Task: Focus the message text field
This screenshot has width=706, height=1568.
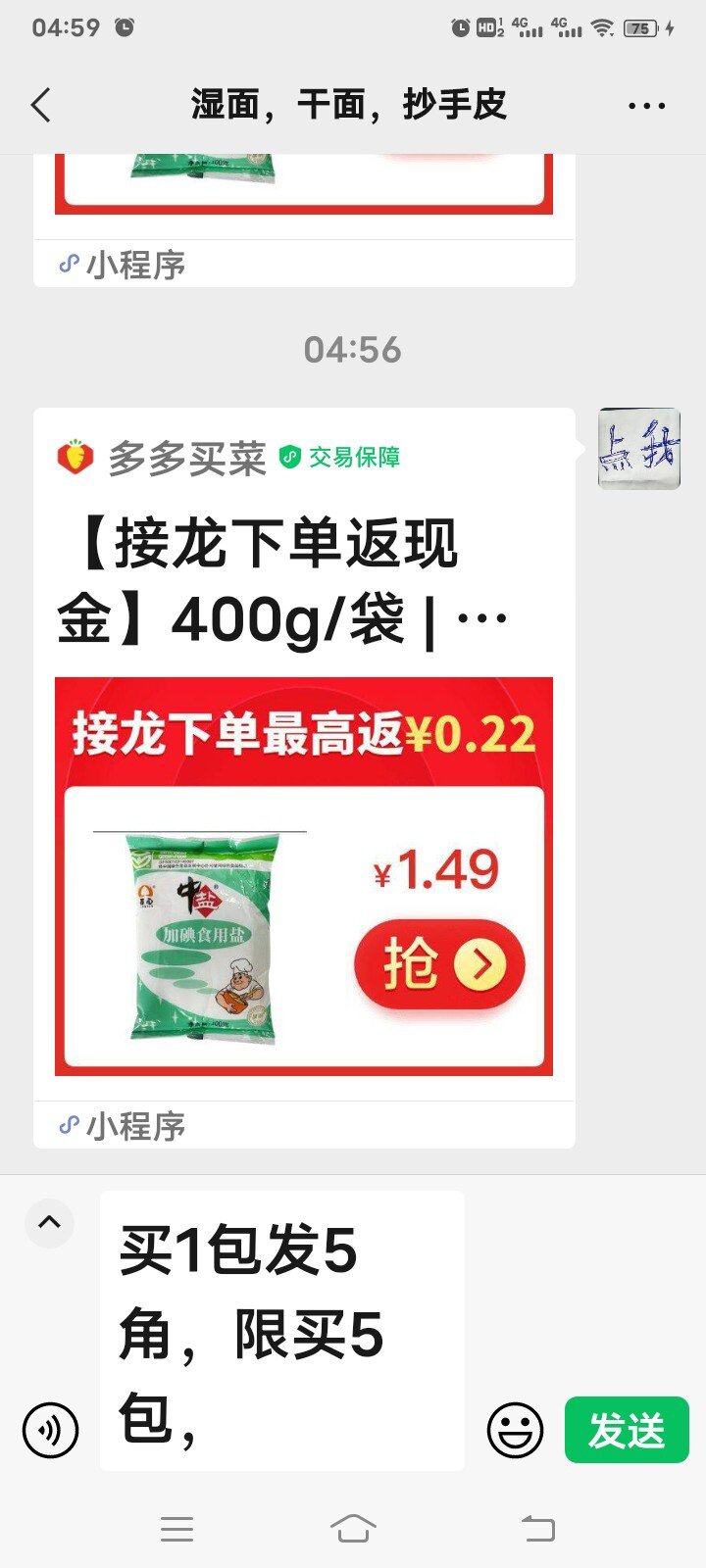Action: (282, 1331)
